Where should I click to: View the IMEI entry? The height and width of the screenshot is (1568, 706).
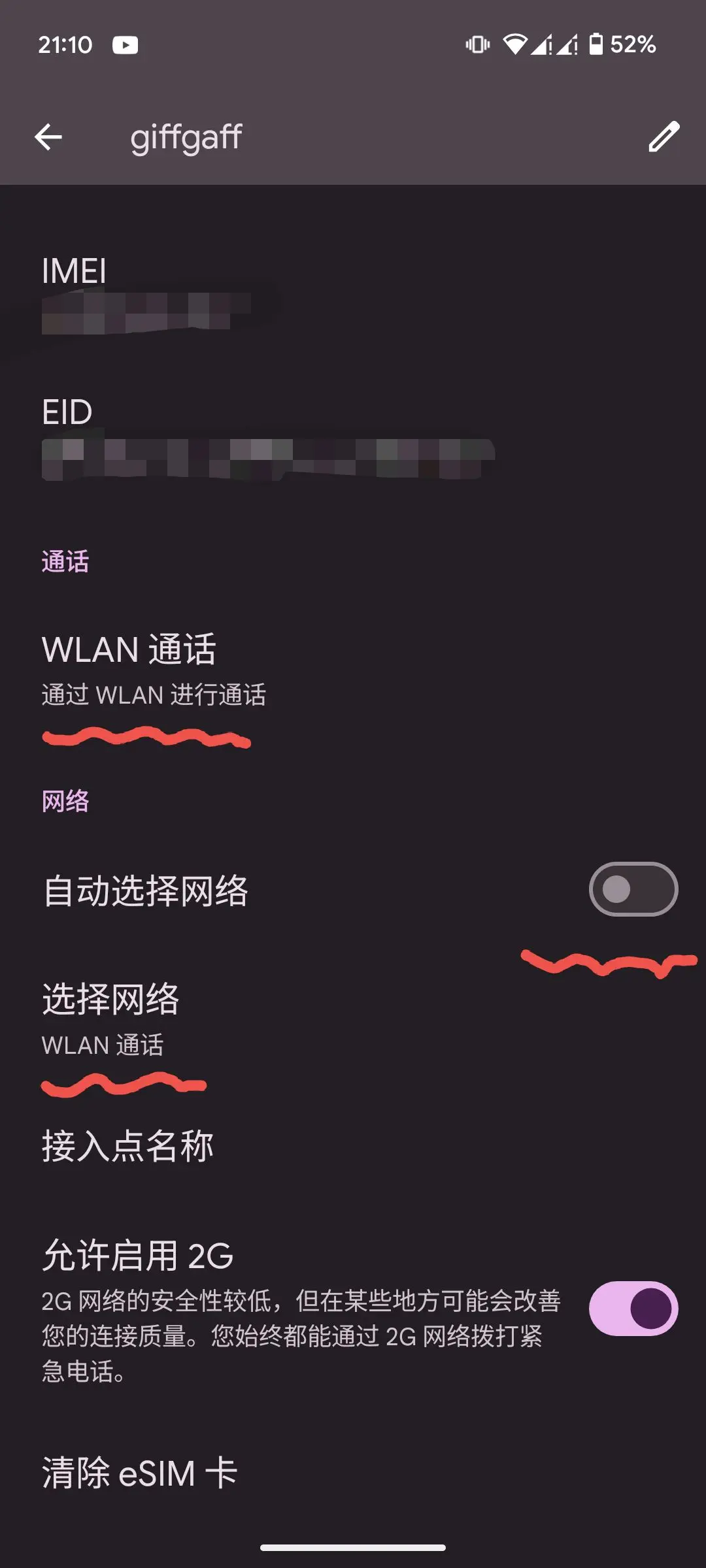pos(353,293)
